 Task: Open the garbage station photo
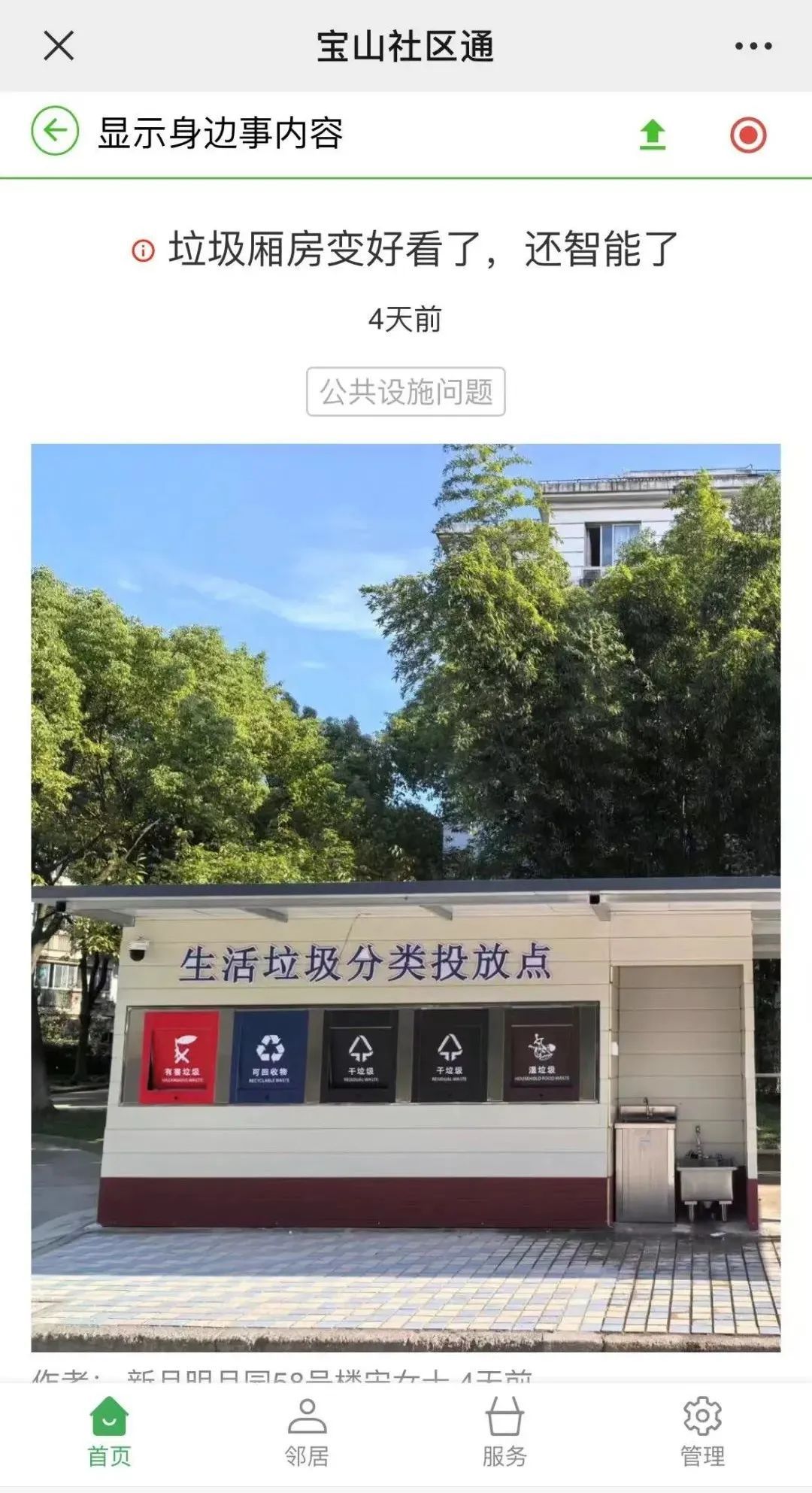405,897
